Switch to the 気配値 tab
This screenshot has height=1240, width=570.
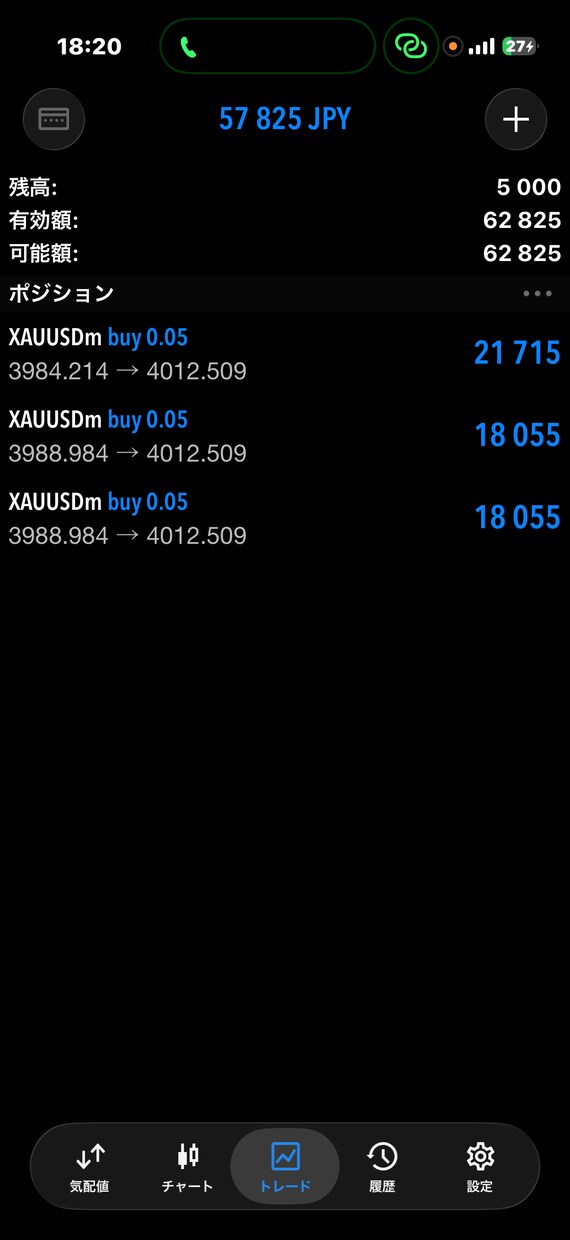click(x=89, y=1168)
